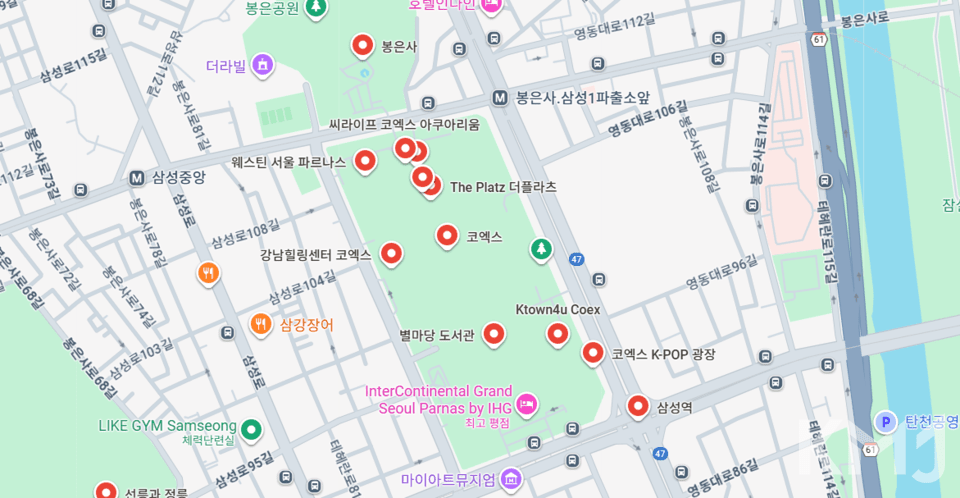Viewport: 960px width, 498px height.
Task: Open the 삼강장어 restaurant marker
Action: coord(260,323)
